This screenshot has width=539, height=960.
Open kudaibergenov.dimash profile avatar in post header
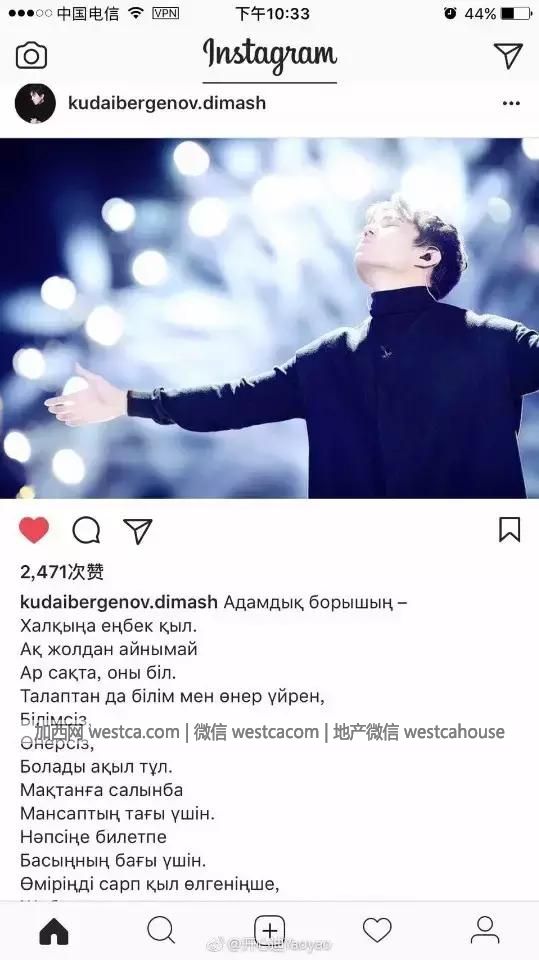click(35, 103)
